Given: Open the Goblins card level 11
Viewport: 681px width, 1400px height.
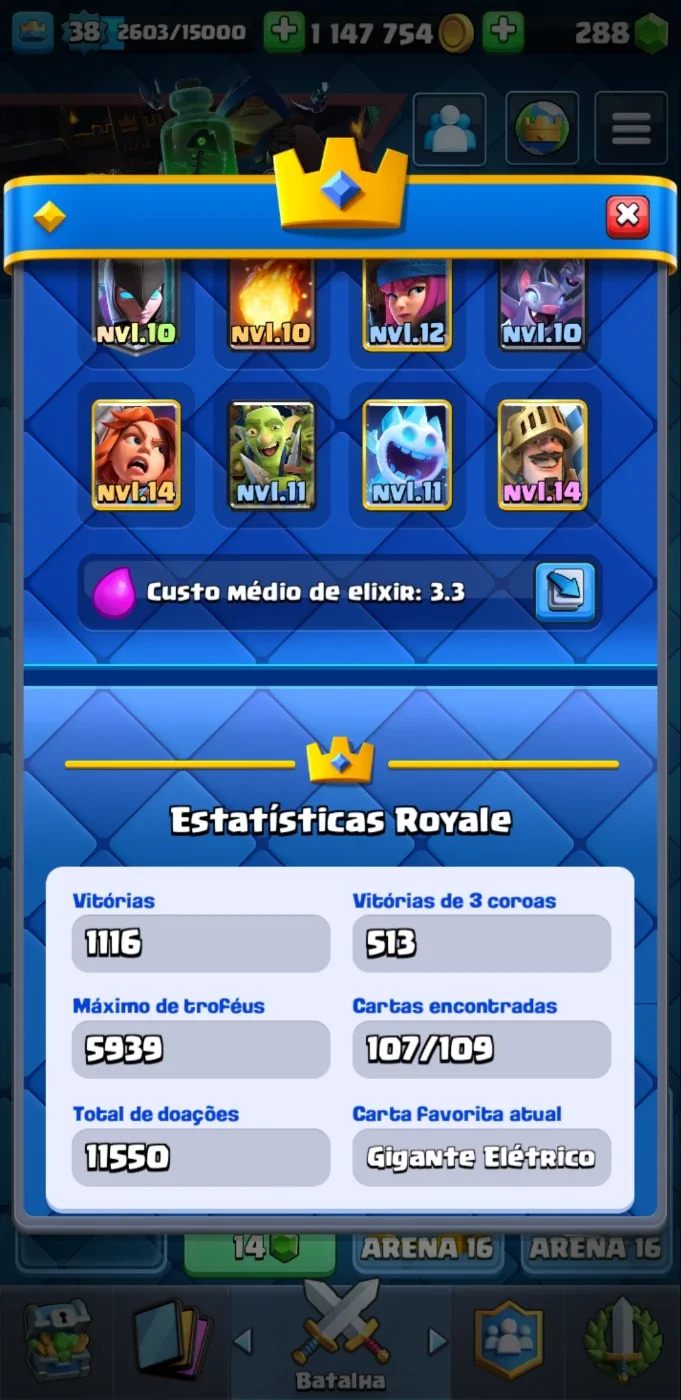Looking at the screenshot, I should (271, 455).
